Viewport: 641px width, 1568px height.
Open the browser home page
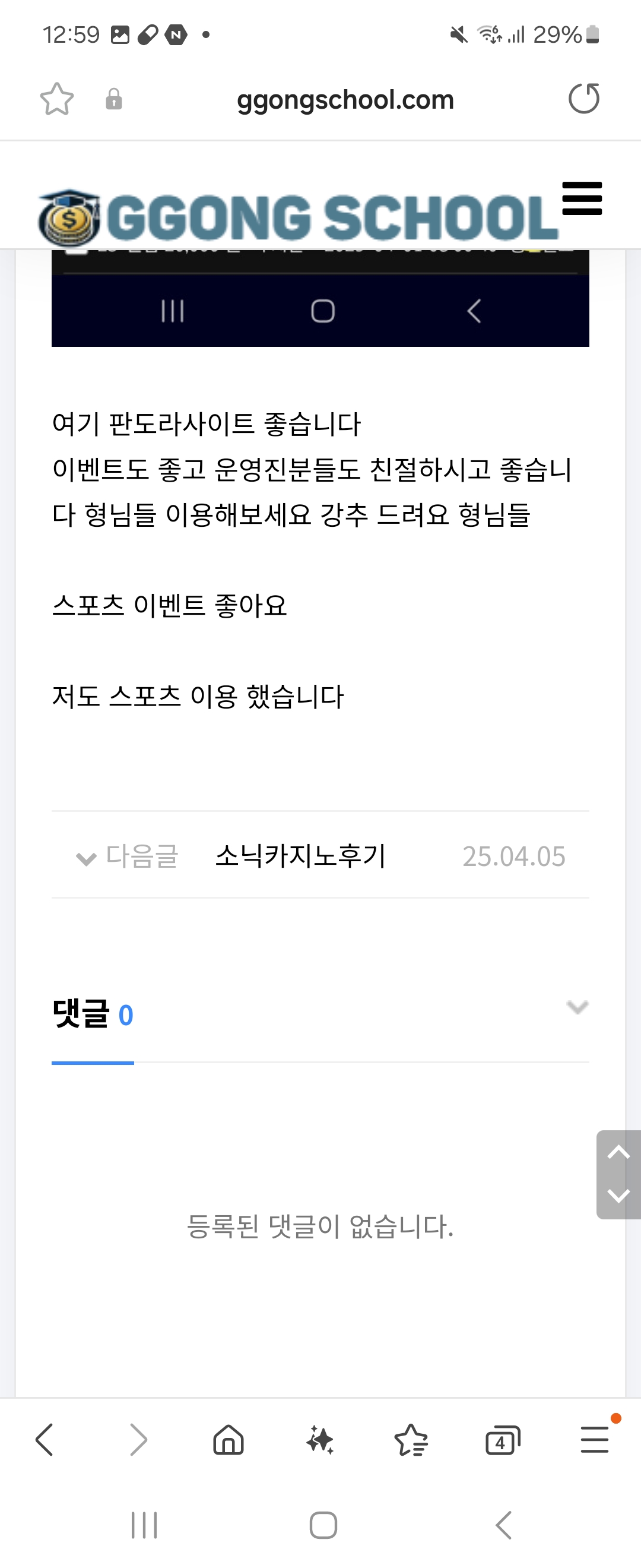tap(229, 1440)
